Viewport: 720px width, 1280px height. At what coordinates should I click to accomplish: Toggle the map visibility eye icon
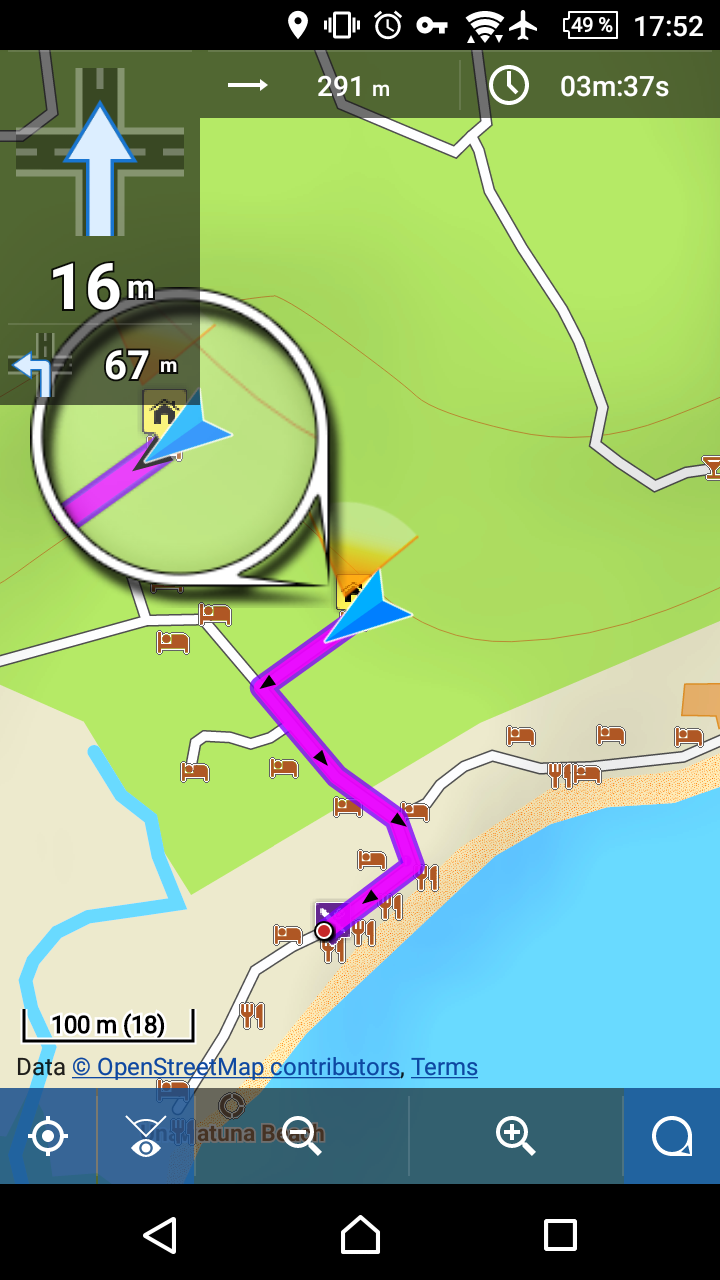click(x=146, y=1136)
